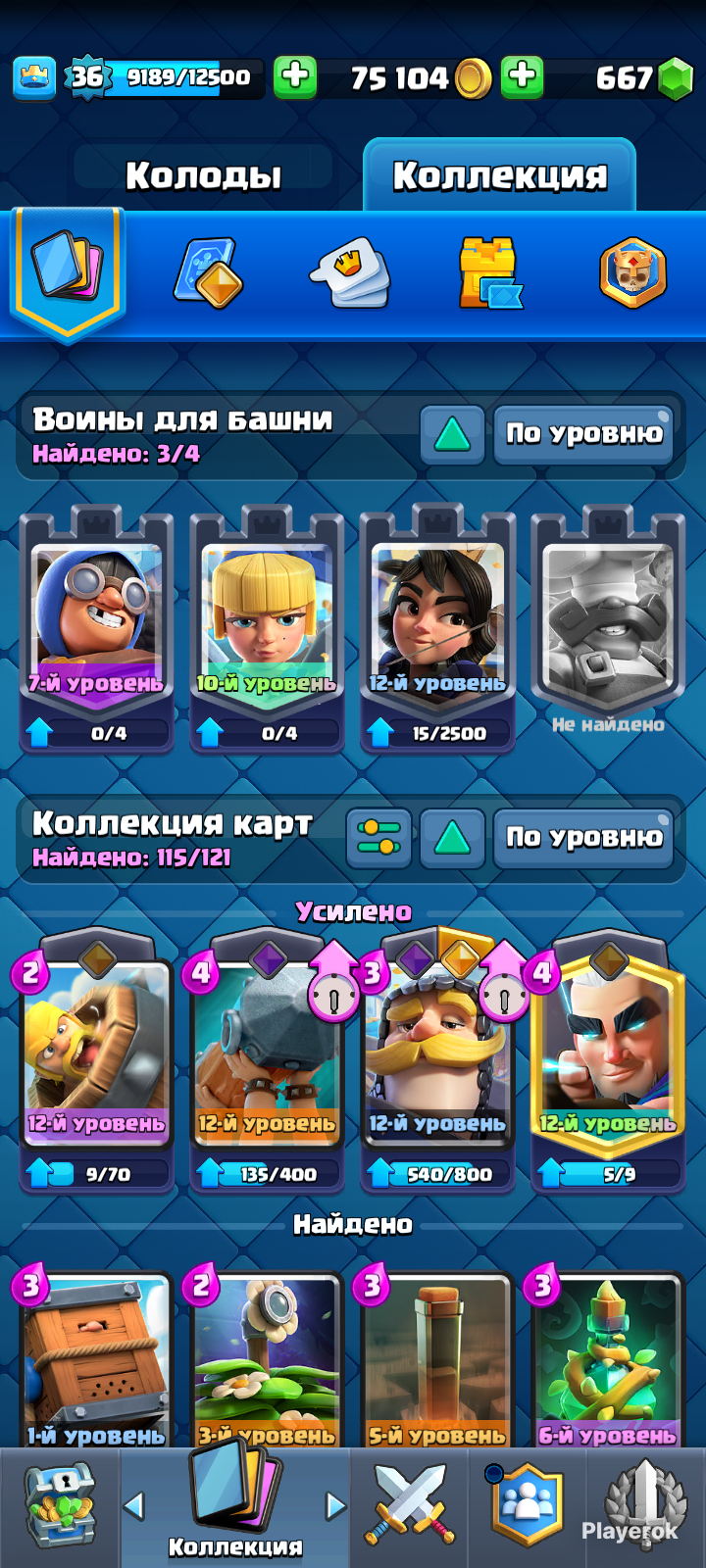
Task: Sort tower troops По уровню
Action: point(583,433)
